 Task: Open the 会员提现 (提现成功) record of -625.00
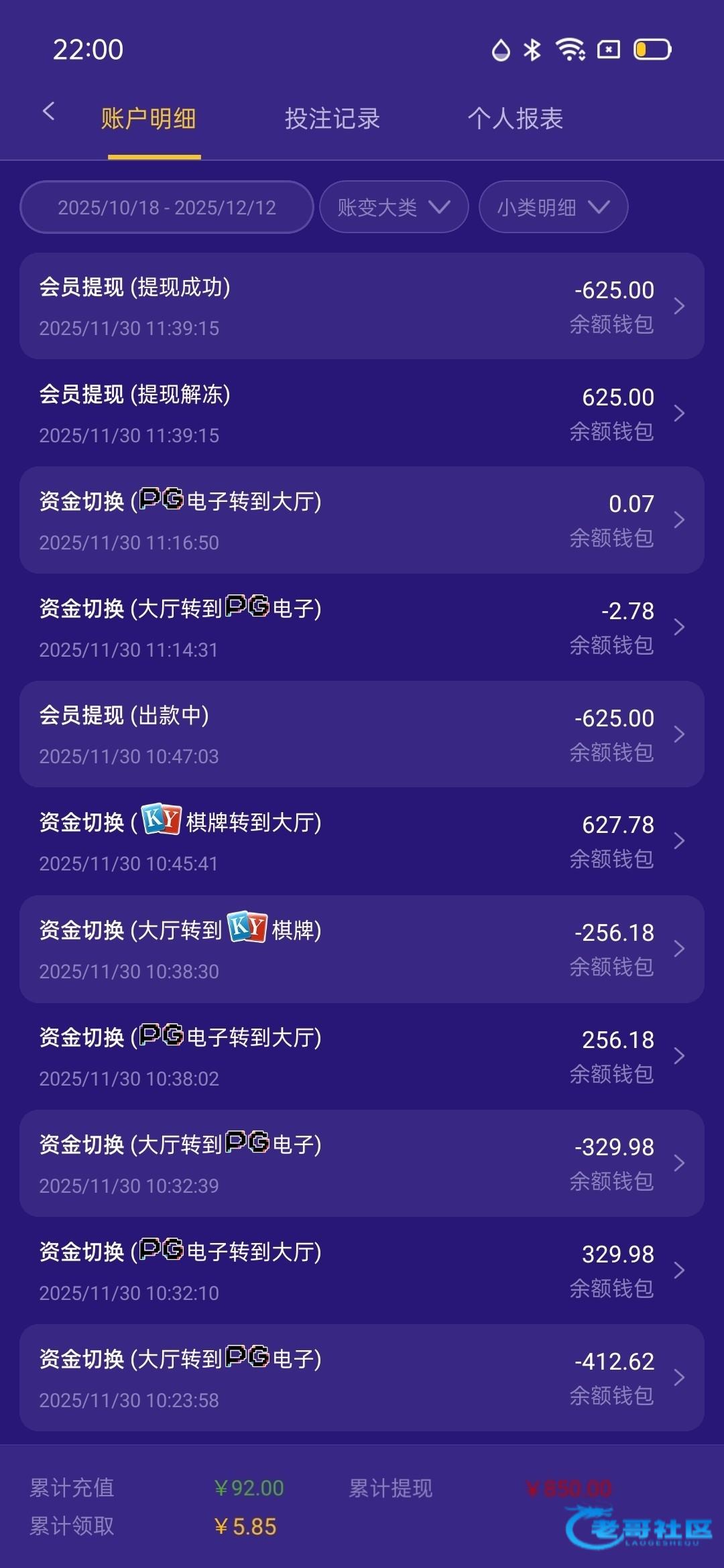coord(362,306)
